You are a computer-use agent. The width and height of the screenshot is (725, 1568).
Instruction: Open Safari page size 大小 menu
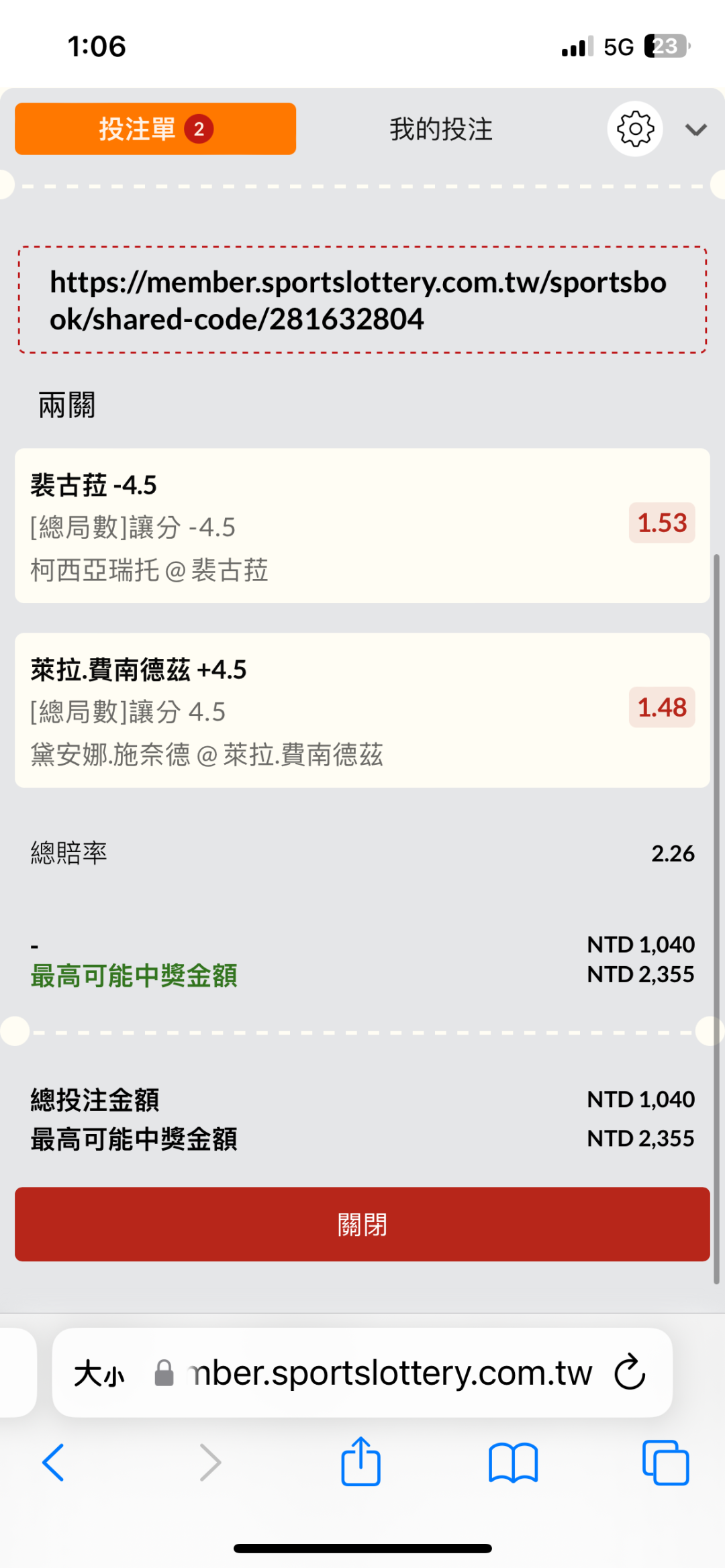(x=99, y=1373)
